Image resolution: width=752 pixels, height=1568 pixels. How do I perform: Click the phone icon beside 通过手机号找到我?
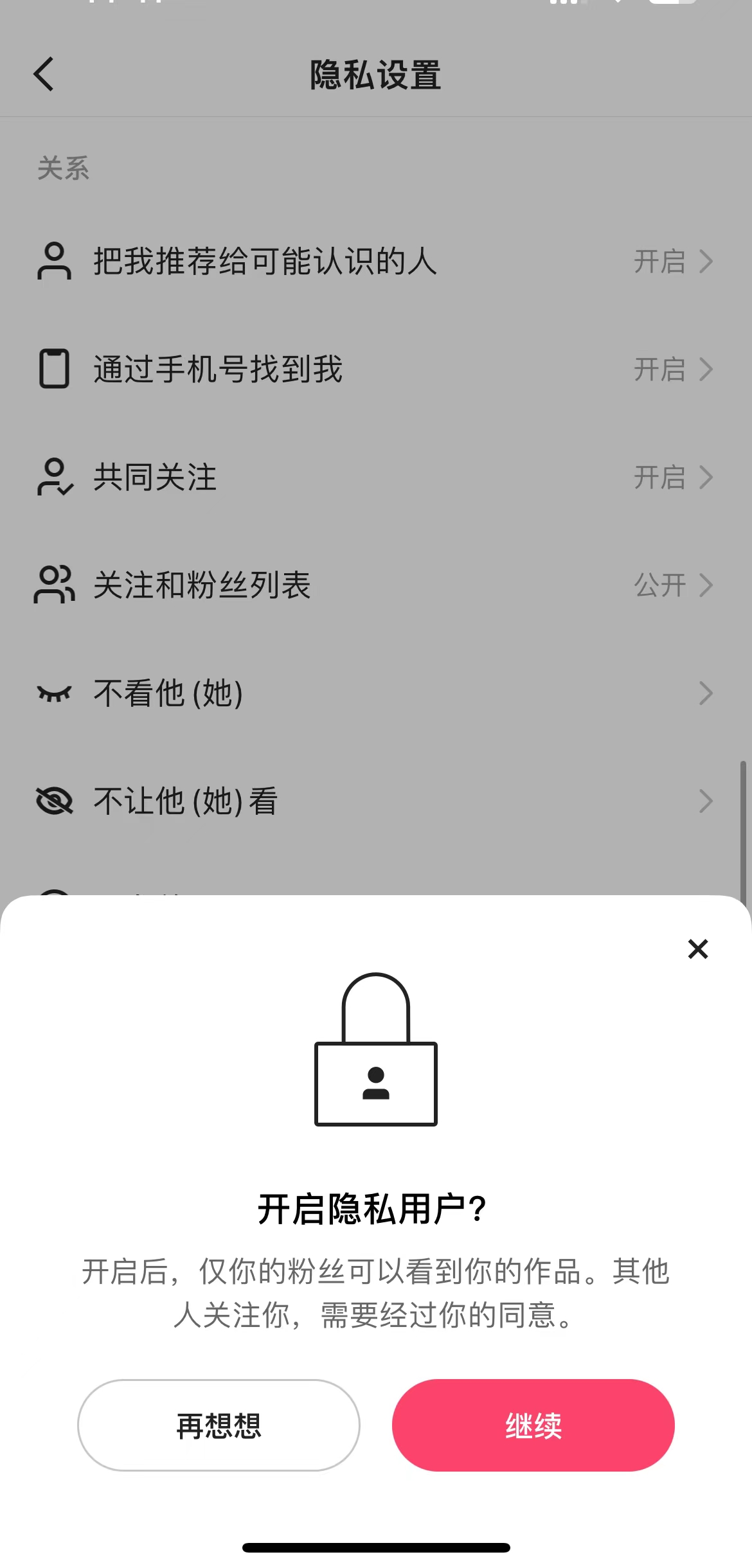click(54, 370)
